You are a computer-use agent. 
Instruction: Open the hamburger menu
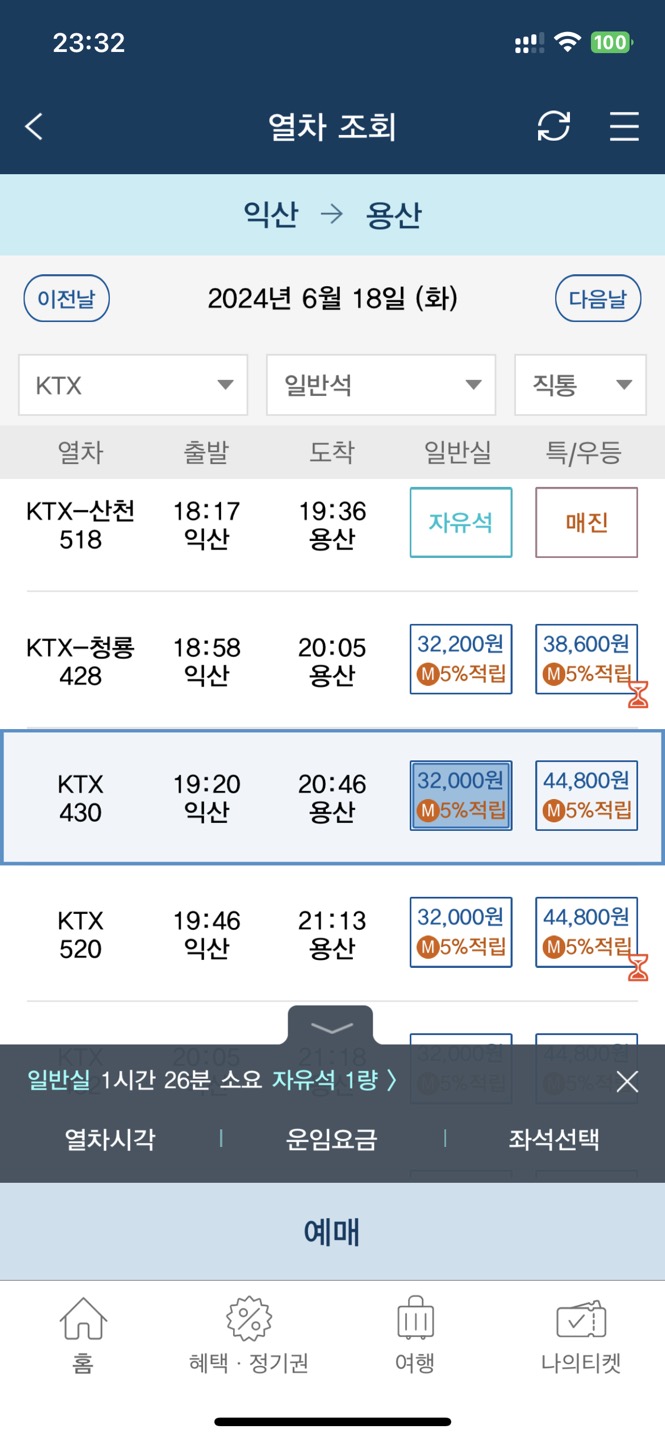click(624, 126)
